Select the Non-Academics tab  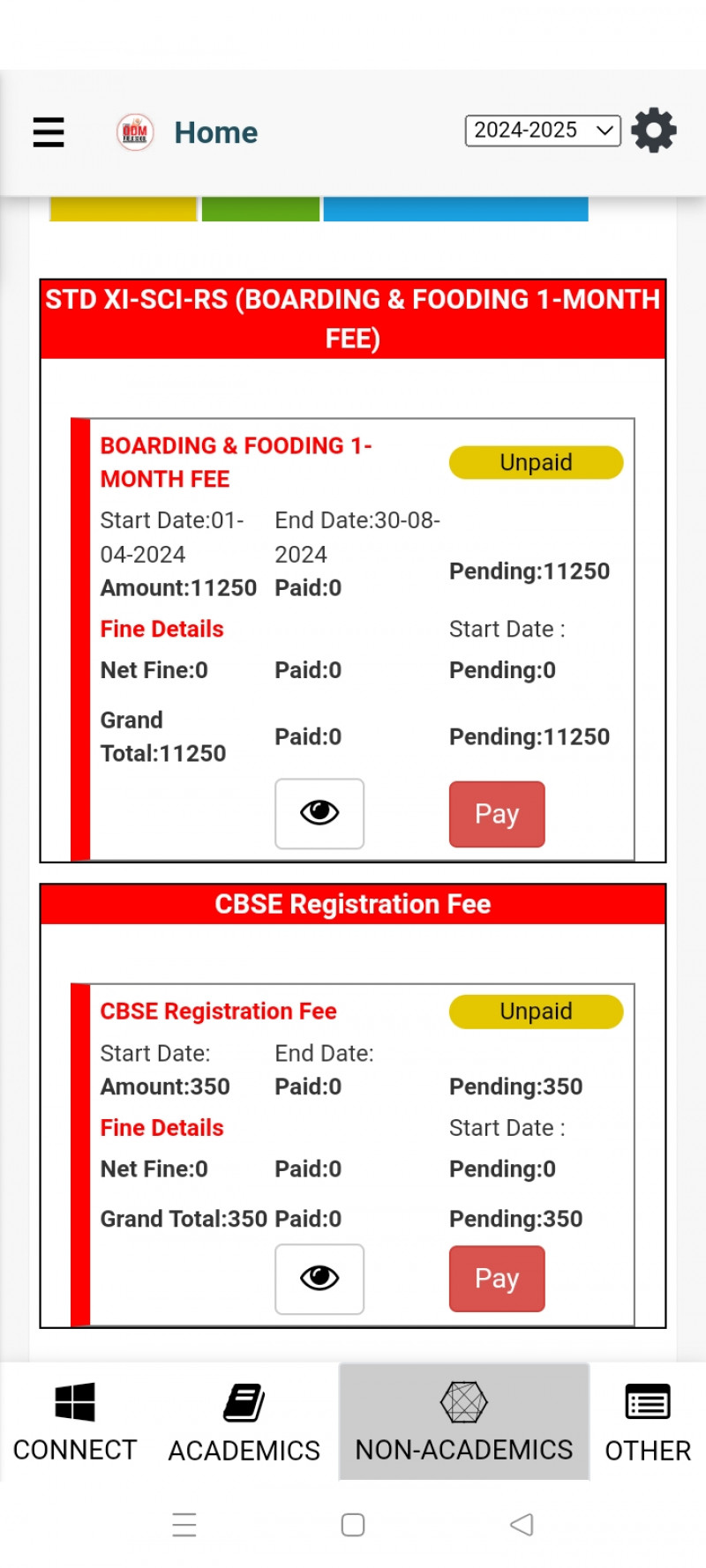464,1422
